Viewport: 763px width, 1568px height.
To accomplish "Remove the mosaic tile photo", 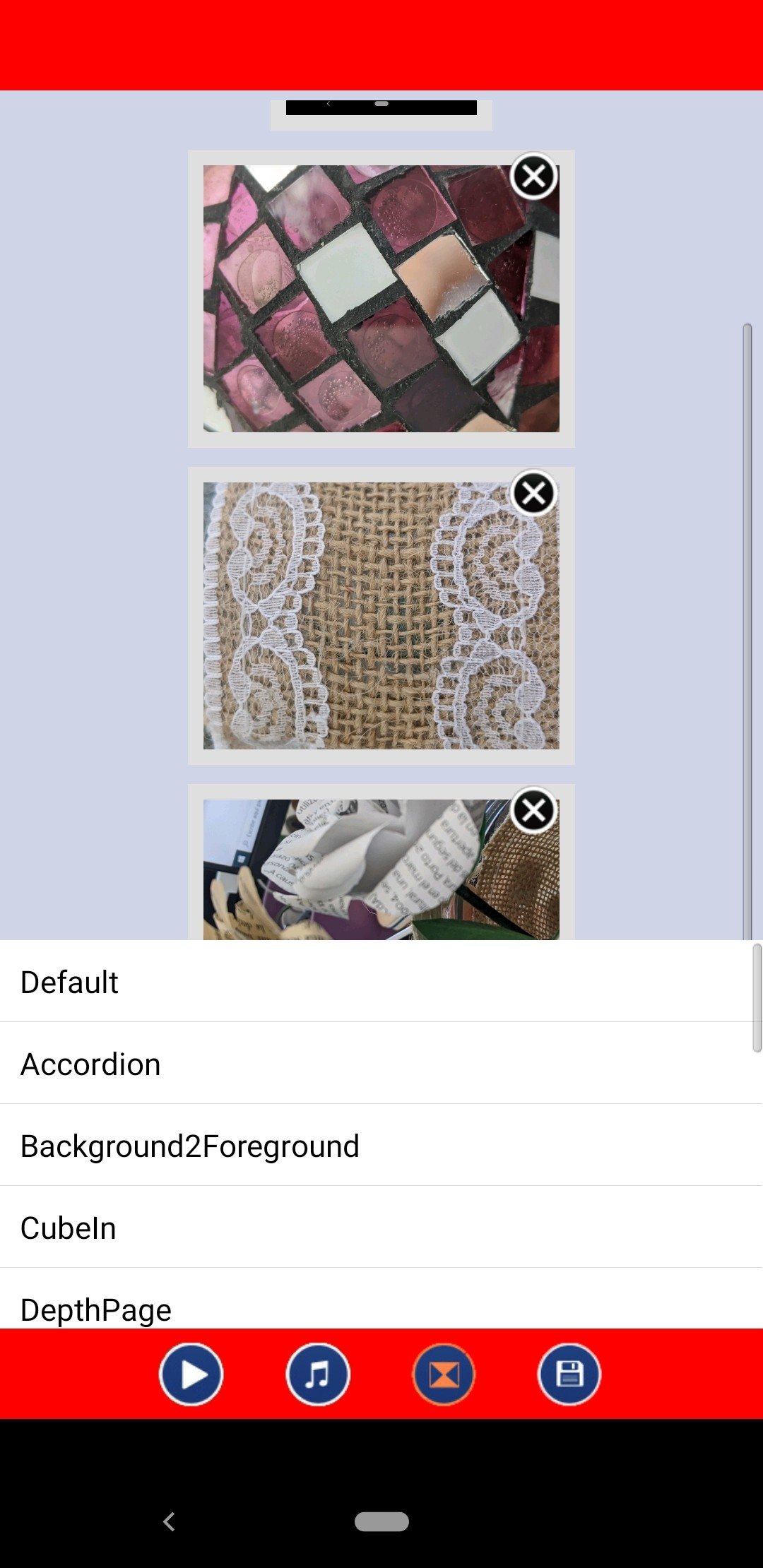I will pyautogui.click(x=533, y=177).
